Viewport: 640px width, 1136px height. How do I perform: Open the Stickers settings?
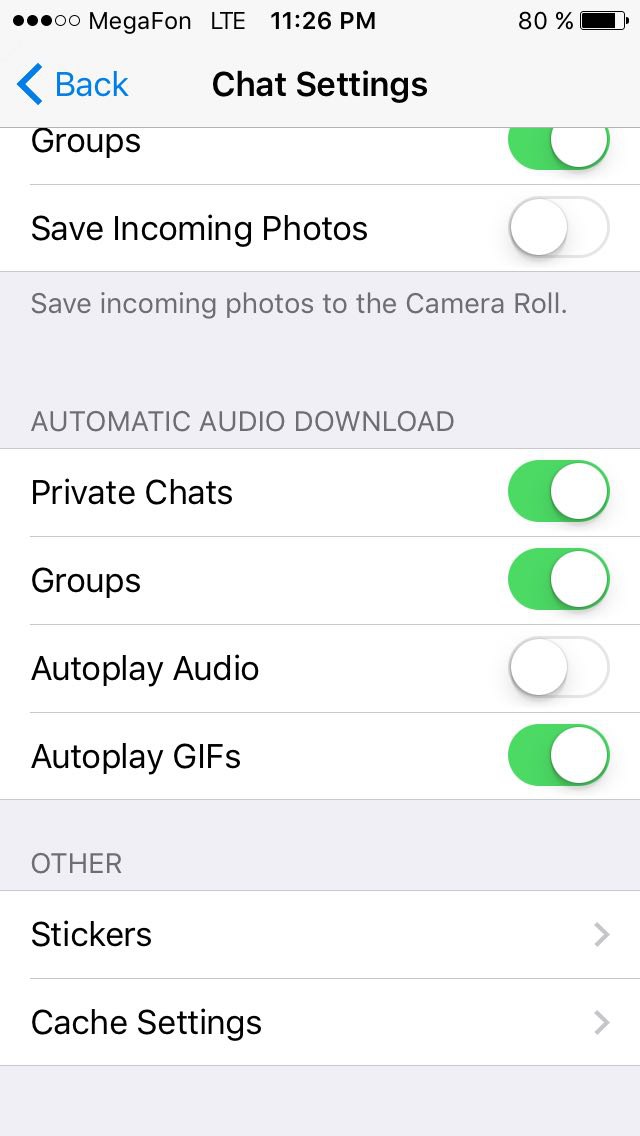(320, 934)
